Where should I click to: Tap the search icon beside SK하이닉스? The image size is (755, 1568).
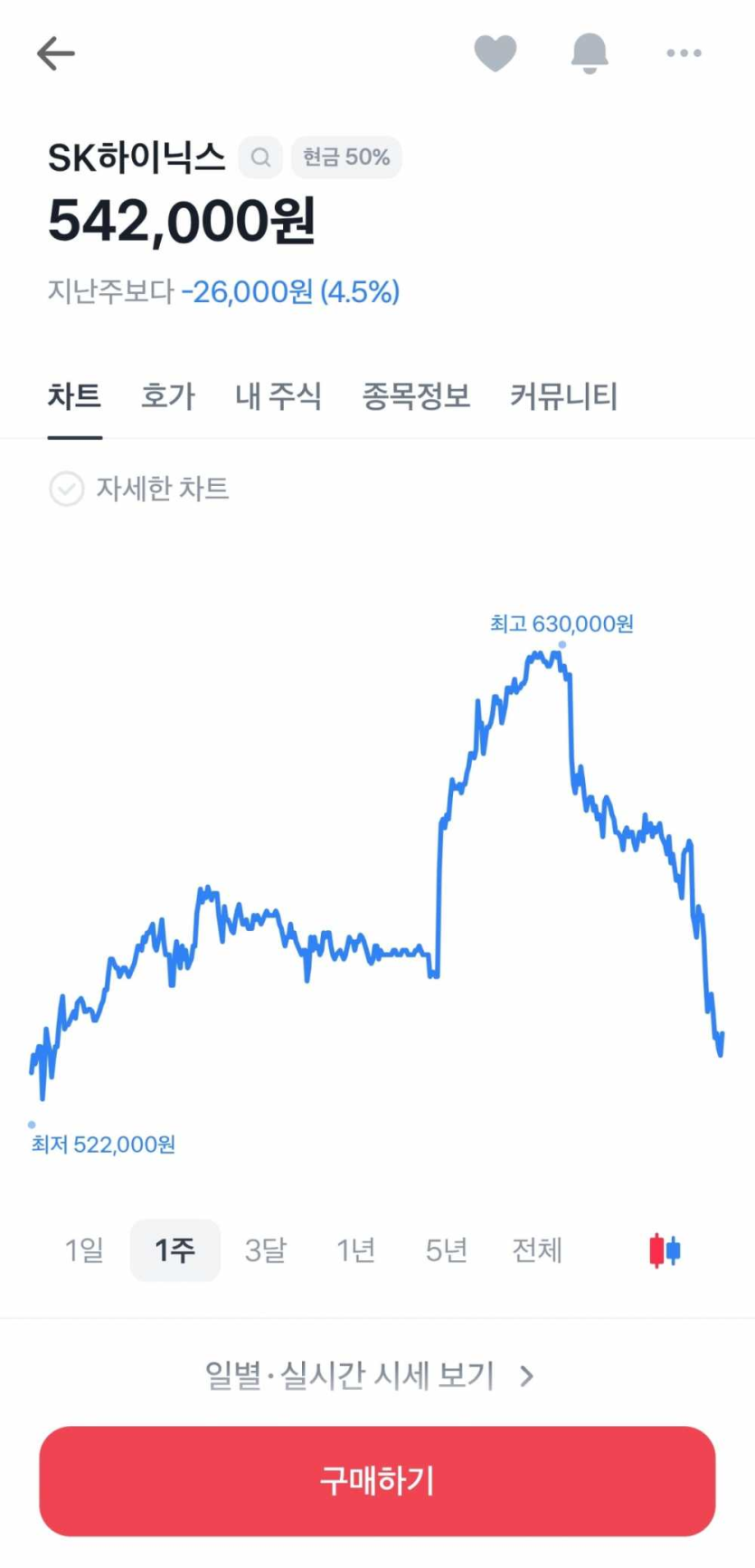coord(260,157)
